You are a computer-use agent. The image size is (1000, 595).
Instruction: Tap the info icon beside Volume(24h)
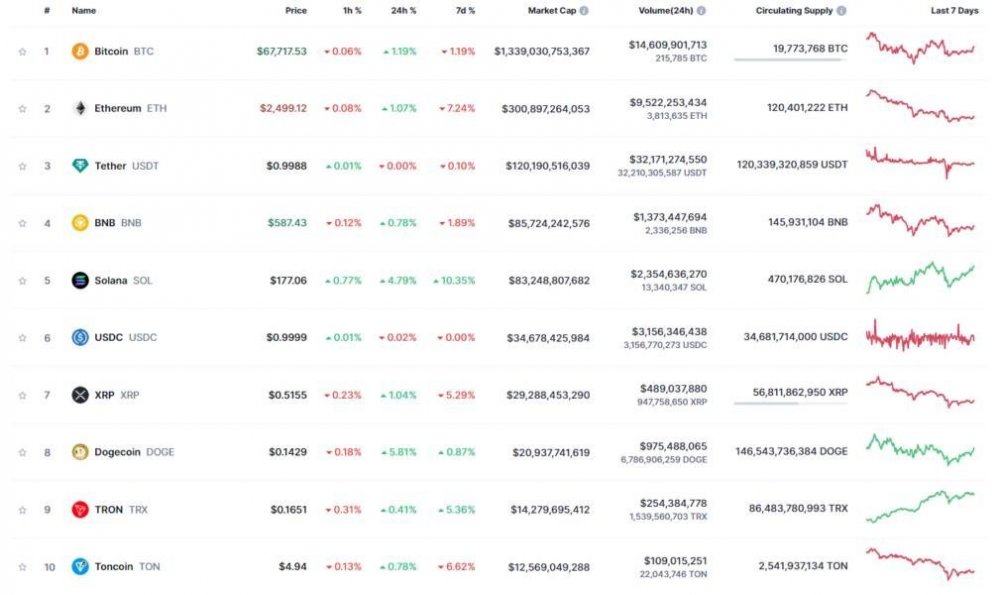click(701, 11)
